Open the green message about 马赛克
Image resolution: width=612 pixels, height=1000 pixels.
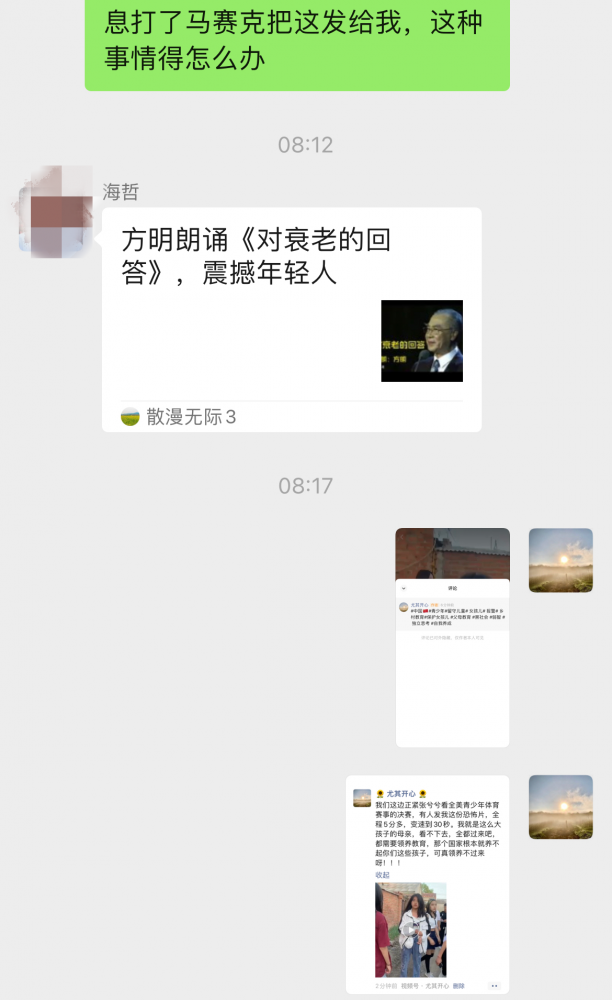(297, 42)
